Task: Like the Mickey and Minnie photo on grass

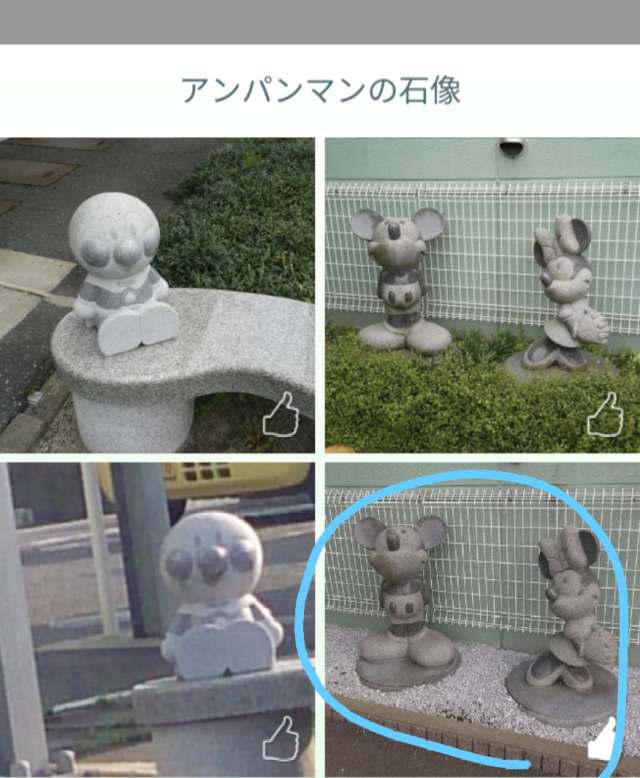Action: pos(604,415)
